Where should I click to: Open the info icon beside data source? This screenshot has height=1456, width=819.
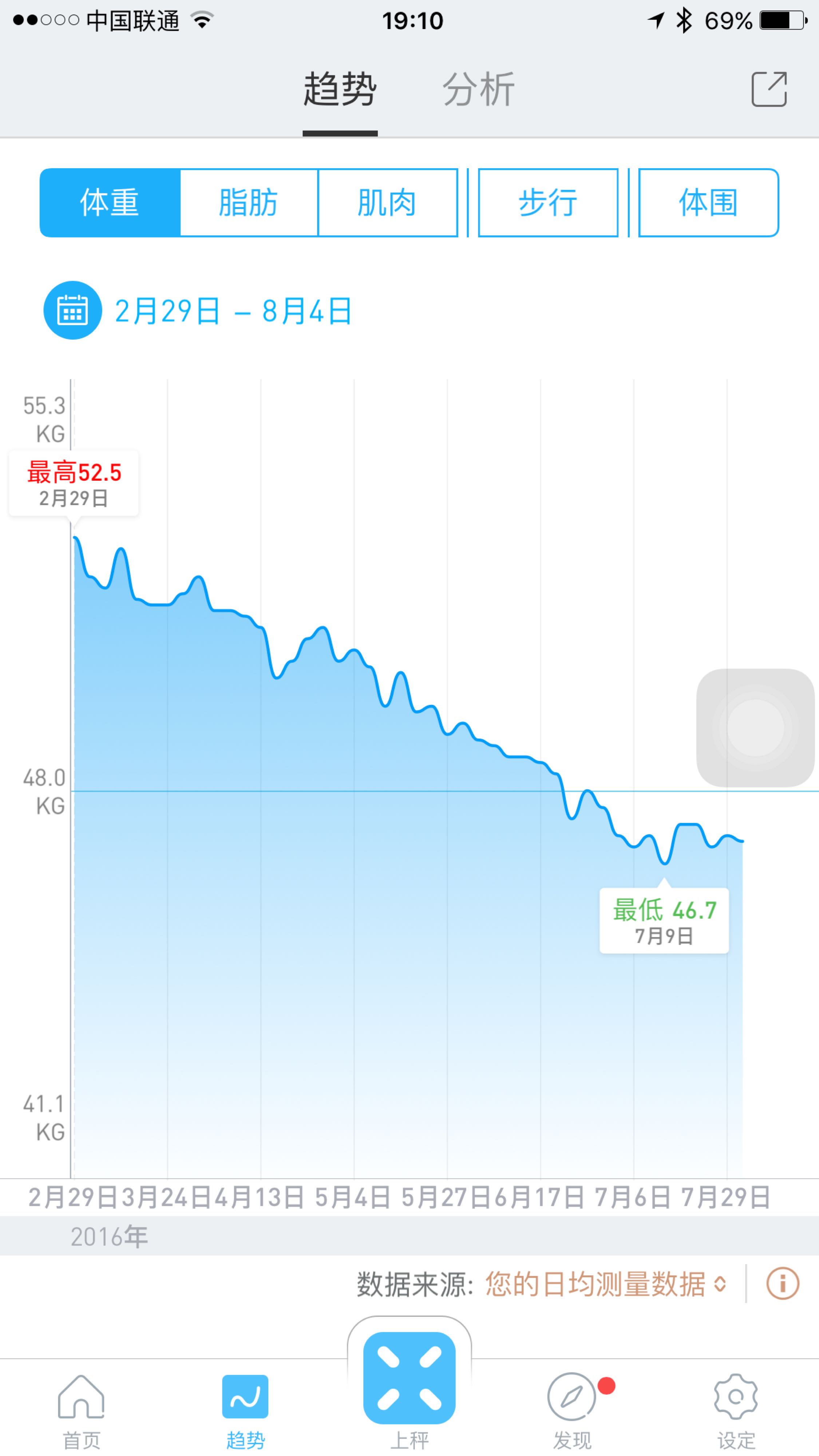pos(783,1284)
